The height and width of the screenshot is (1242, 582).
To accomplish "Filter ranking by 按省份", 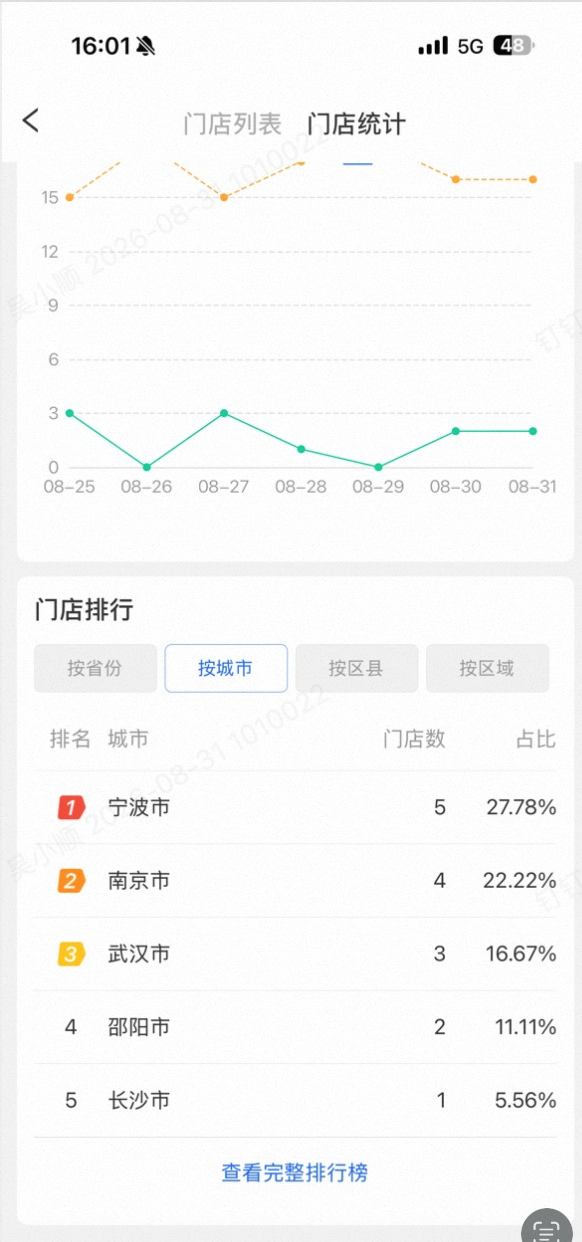I will pos(95,668).
